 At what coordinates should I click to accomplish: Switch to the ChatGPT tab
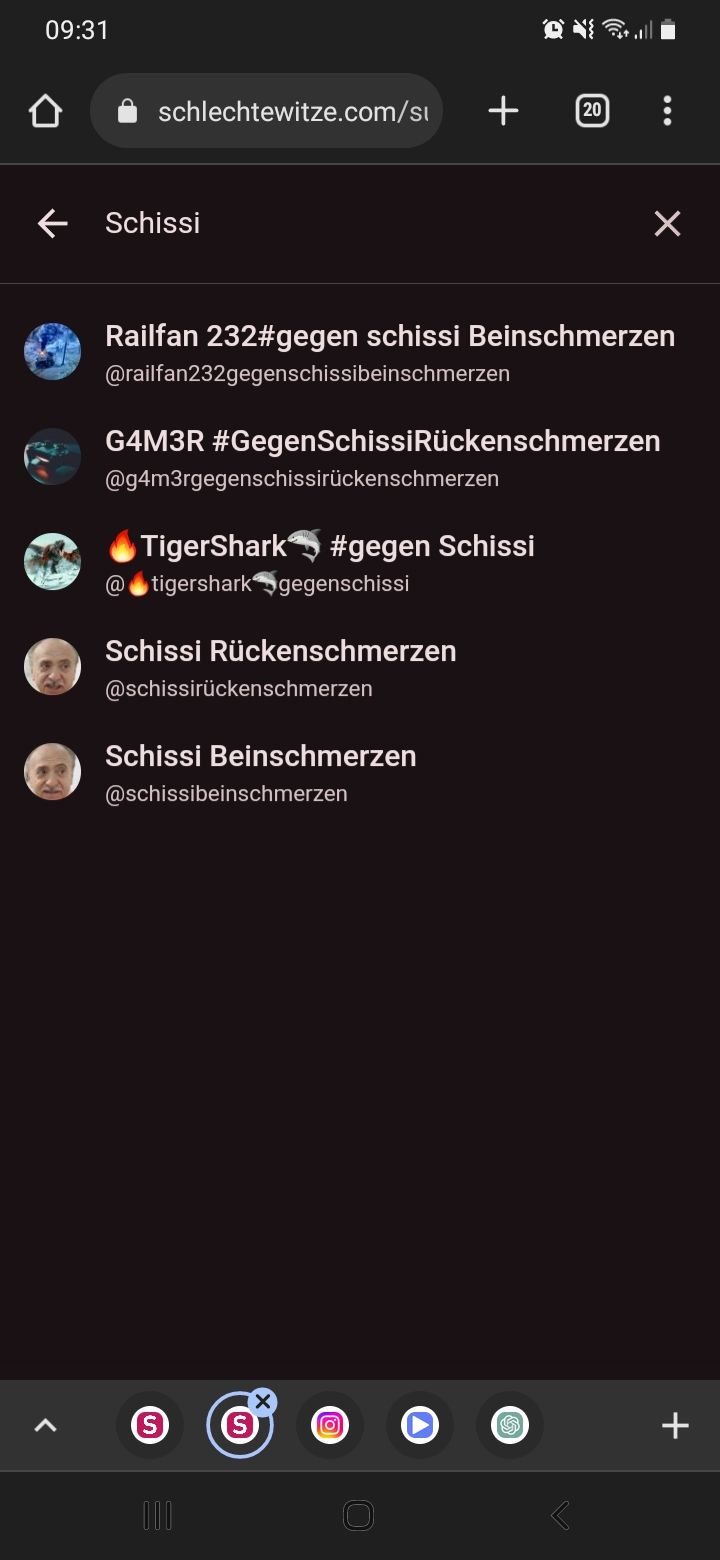(510, 1425)
